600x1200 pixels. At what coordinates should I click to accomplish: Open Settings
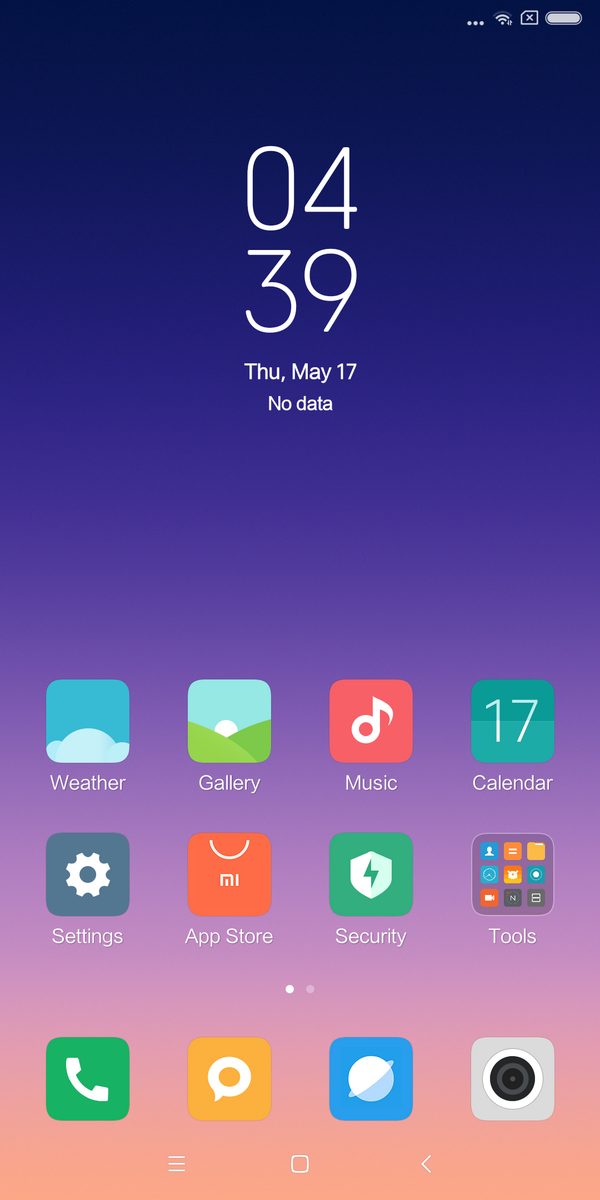88,874
